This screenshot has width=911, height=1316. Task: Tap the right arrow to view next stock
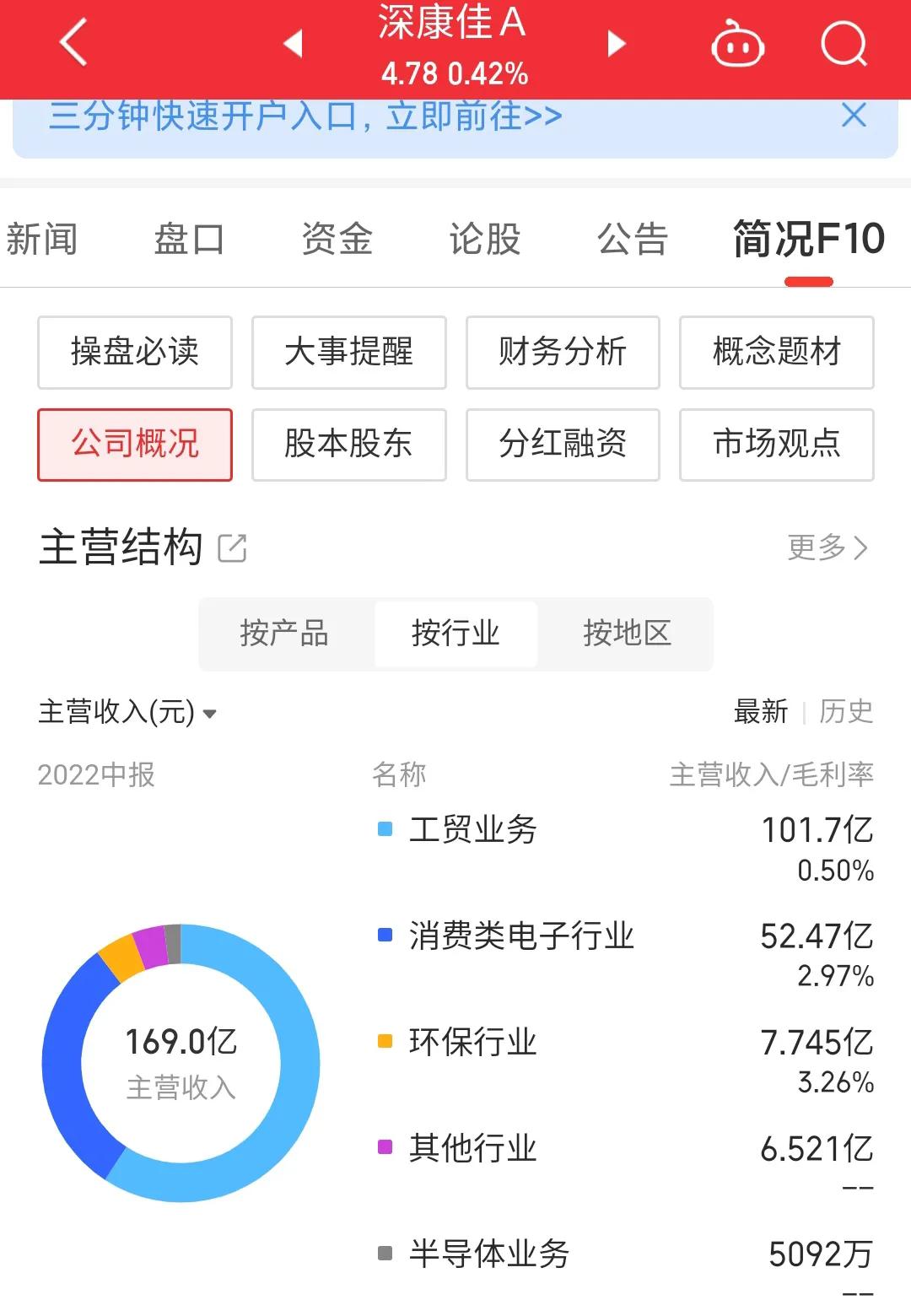(x=616, y=44)
